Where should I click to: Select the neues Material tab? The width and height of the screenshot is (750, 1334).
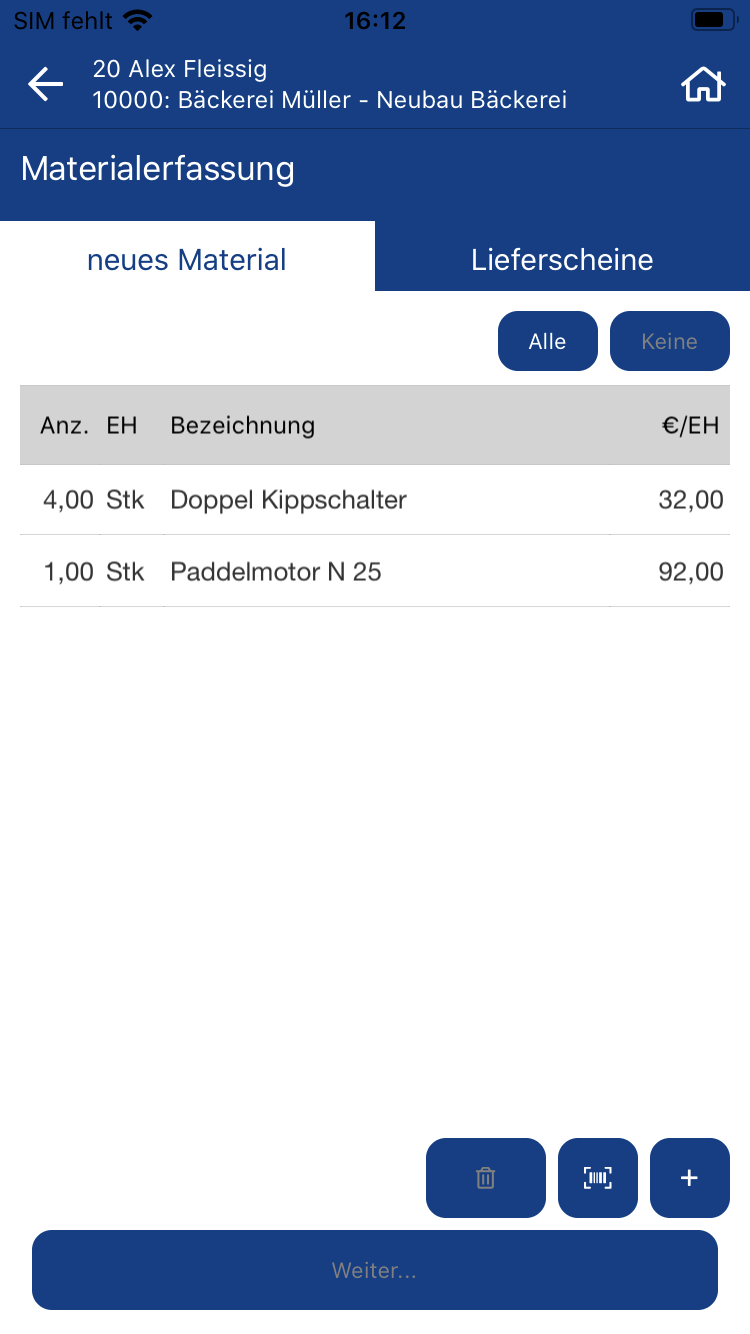[x=187, y=260]
